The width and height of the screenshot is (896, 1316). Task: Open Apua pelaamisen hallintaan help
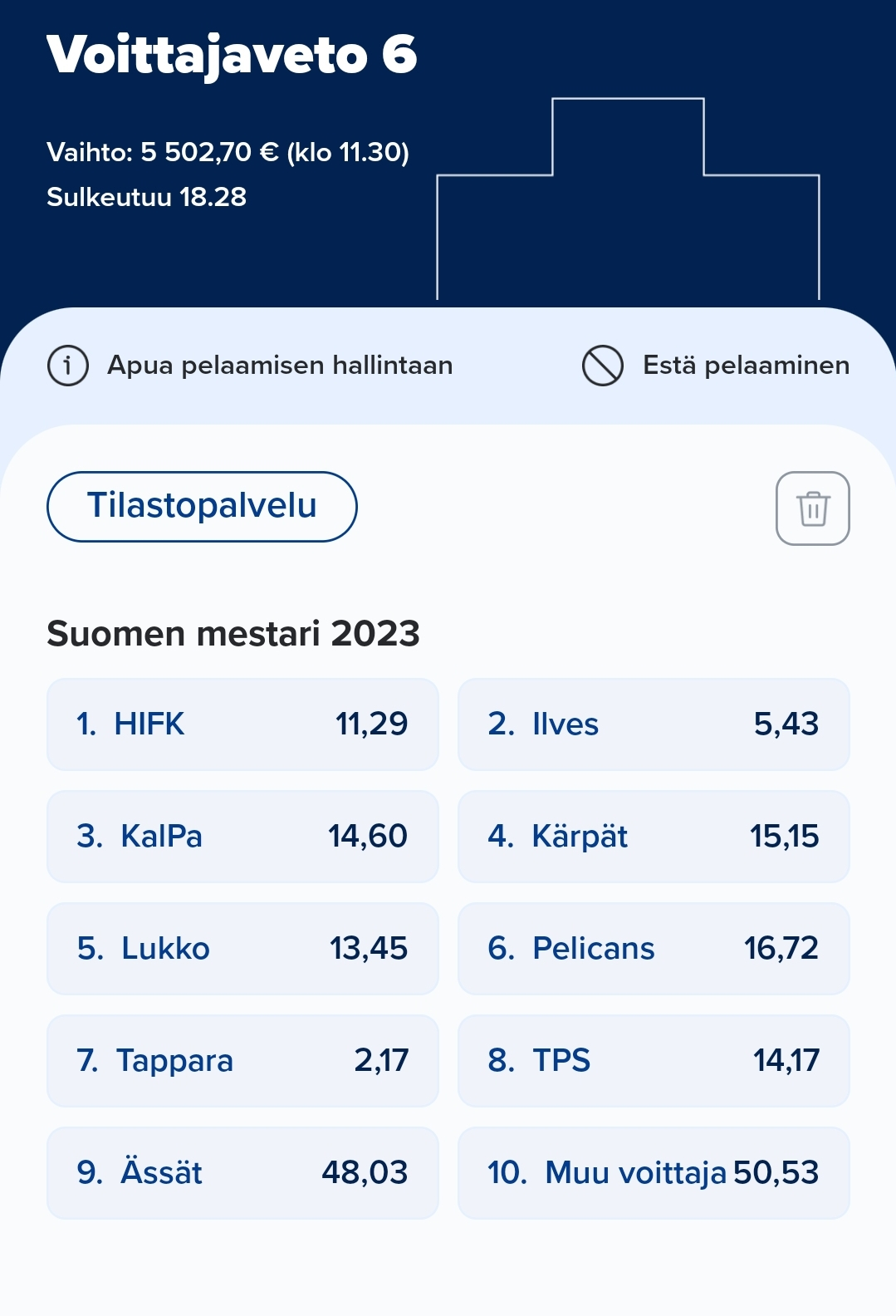[250, 366]
